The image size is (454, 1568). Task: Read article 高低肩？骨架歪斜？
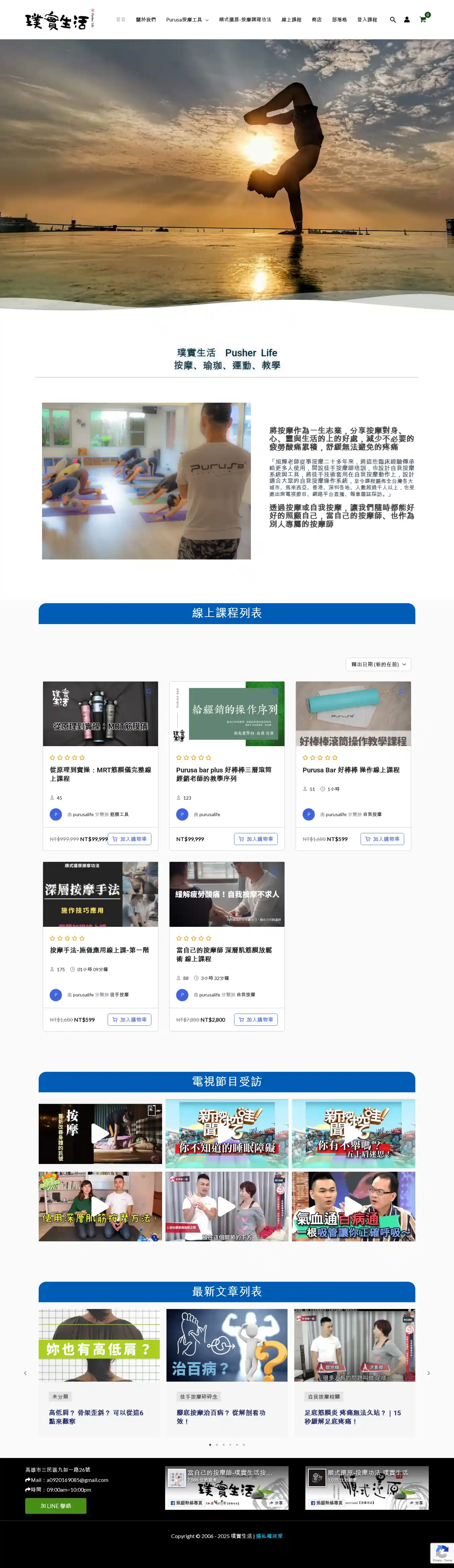pyautogui.click(x=96, y=1416)
